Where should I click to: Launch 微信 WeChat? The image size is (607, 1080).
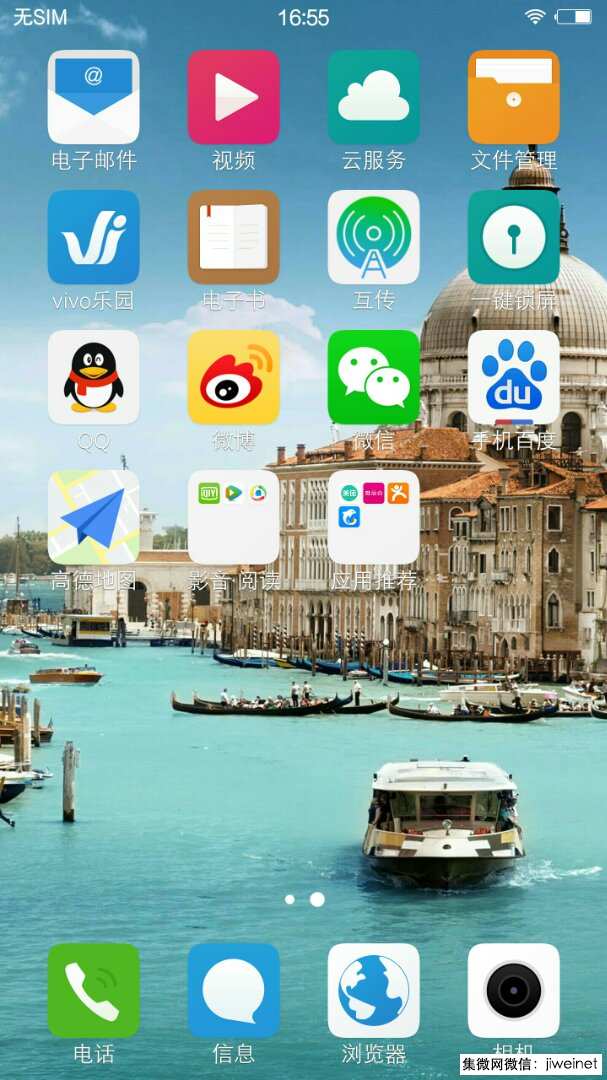coord(373,377)
